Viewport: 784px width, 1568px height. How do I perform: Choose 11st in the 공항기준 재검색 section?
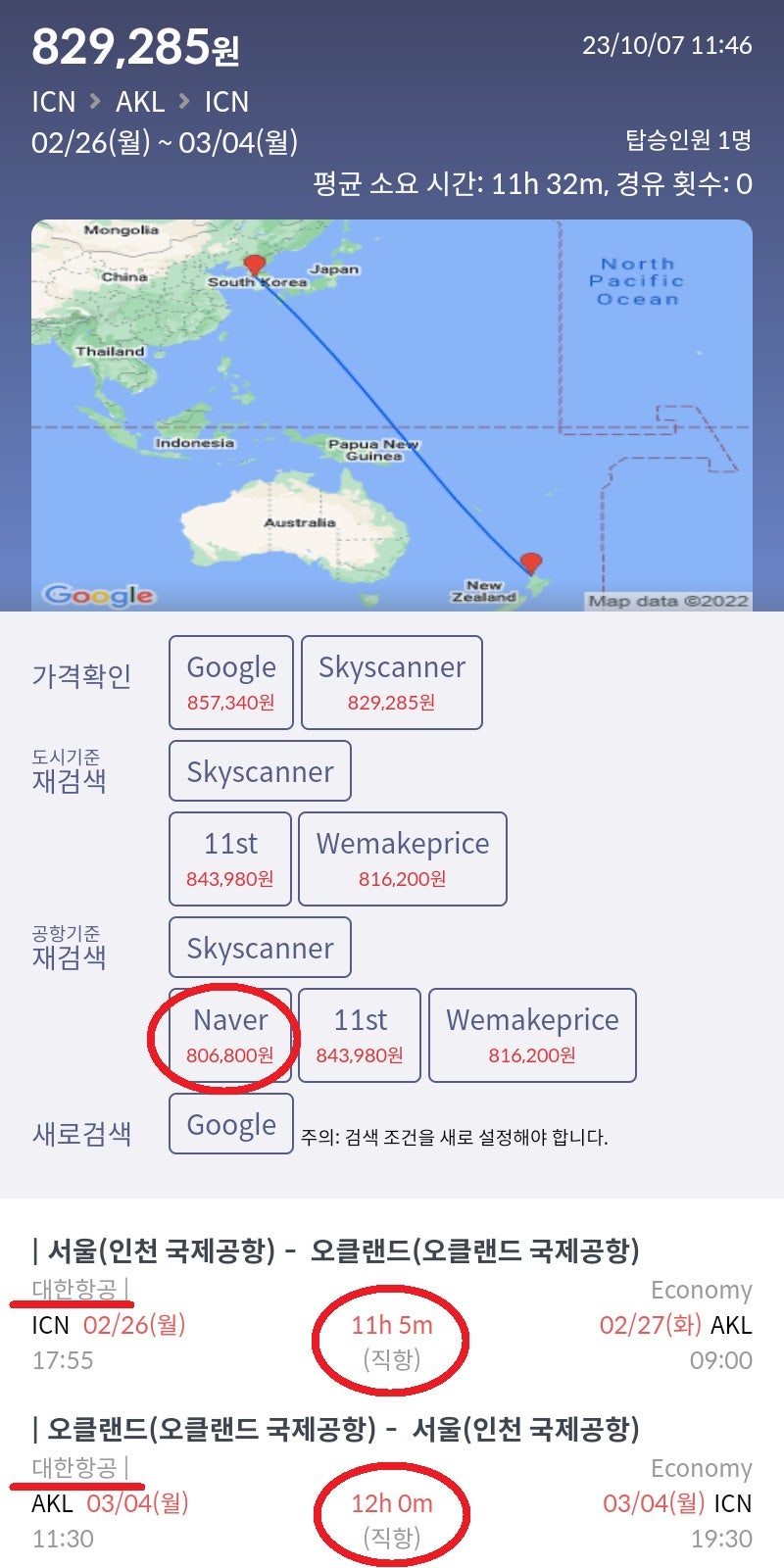[x=360, y=1035]
